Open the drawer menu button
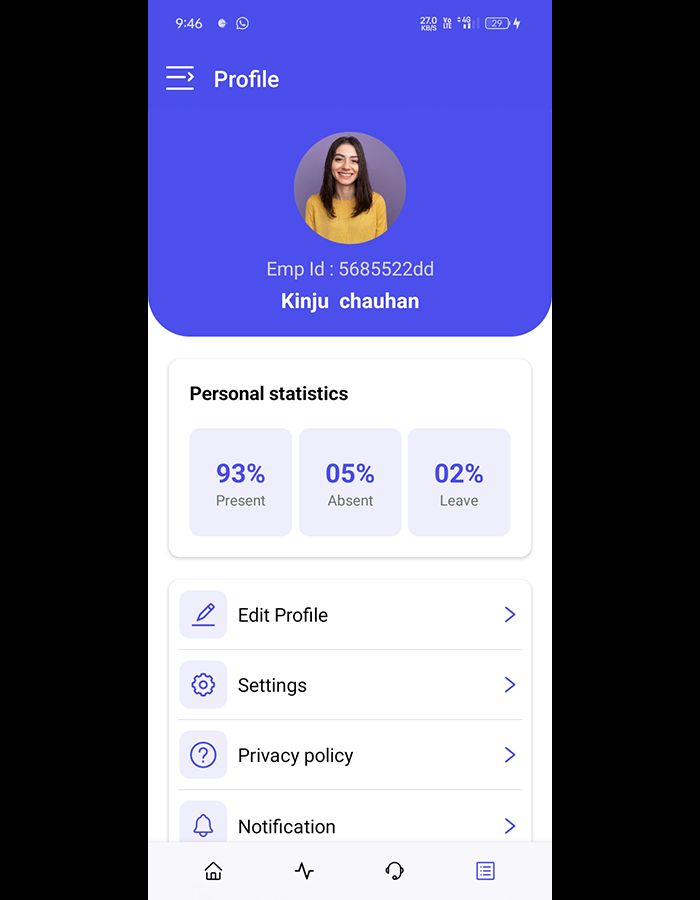The width and height of the screenshot is (700, 900). pos(180,78)
